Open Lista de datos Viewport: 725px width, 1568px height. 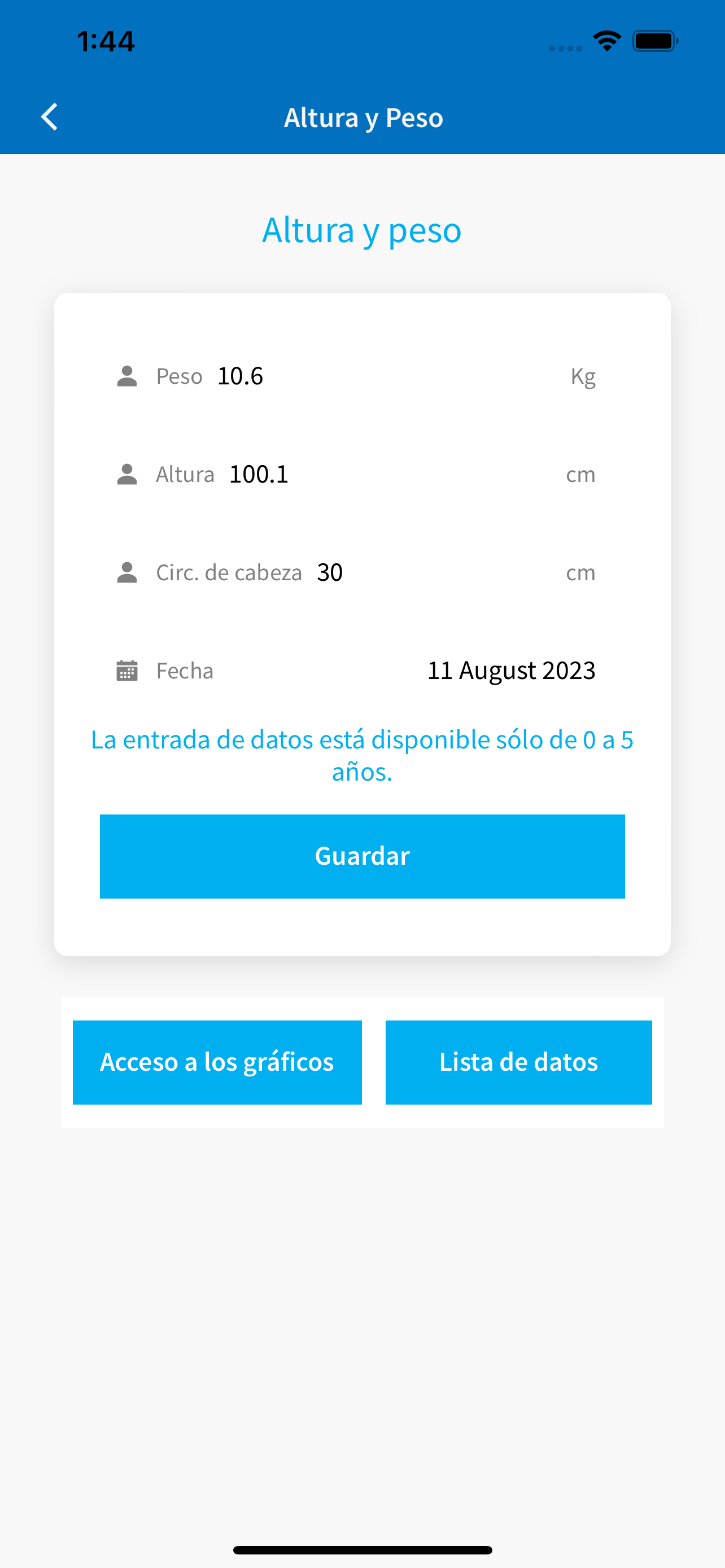[519, 1062]
